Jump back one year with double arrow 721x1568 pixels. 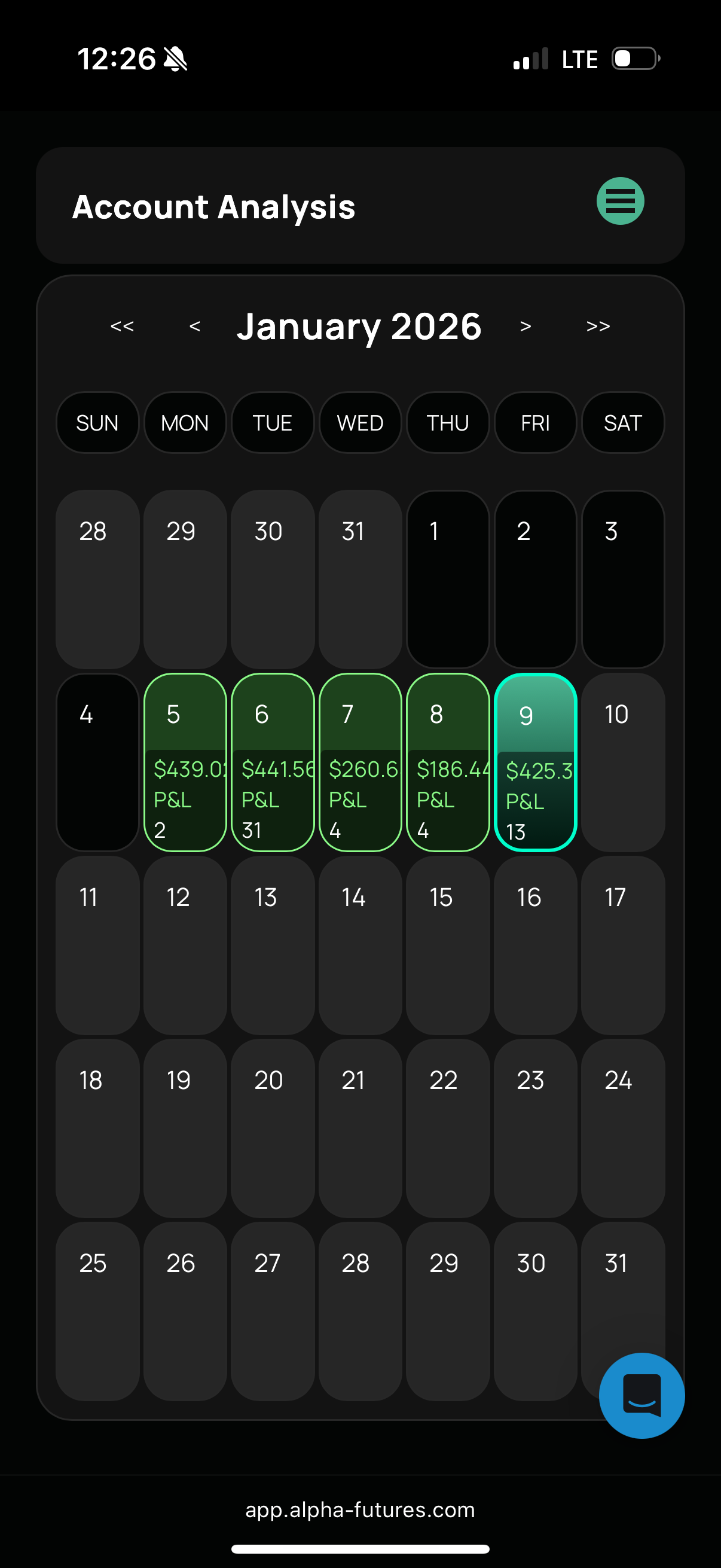coord(122,327)
